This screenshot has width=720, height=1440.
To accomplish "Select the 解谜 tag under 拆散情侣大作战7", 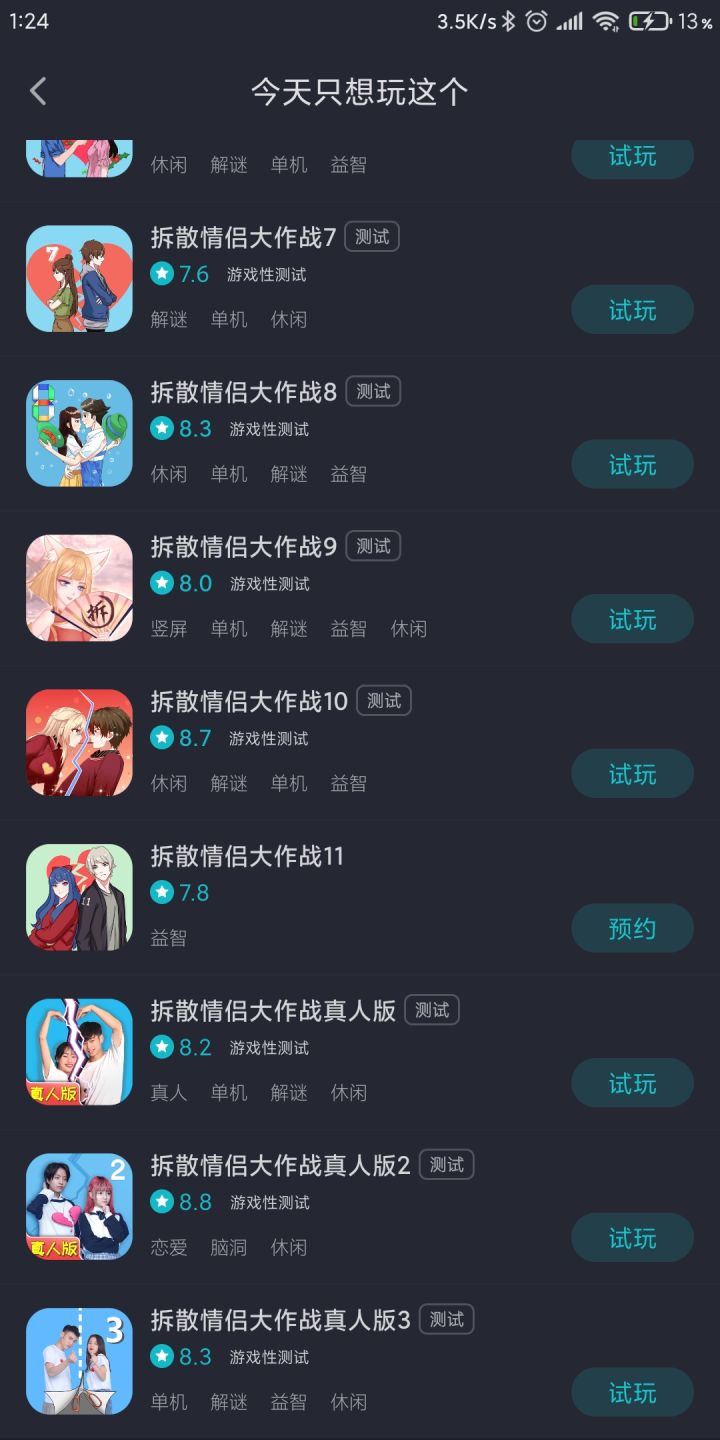I will click(x=168, y=320).
